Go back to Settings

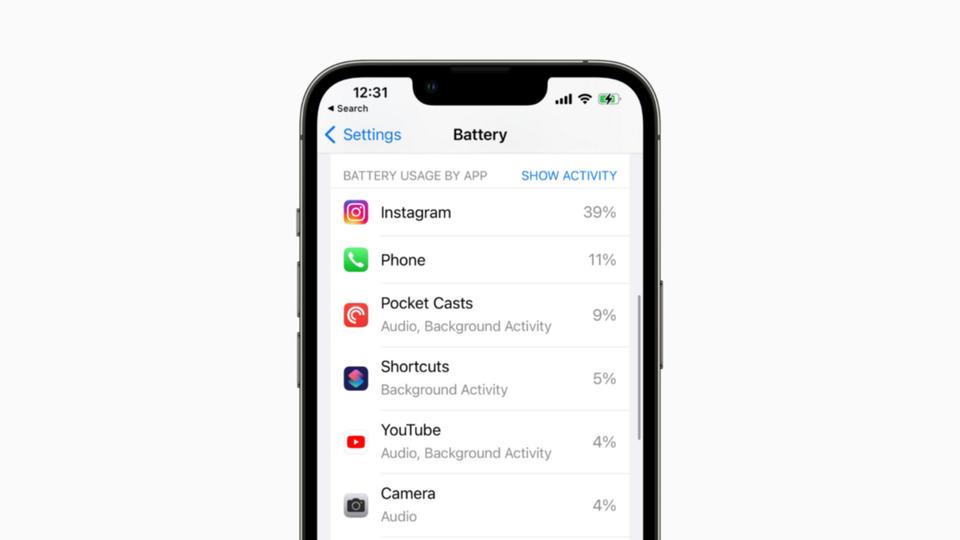point(363,135)
